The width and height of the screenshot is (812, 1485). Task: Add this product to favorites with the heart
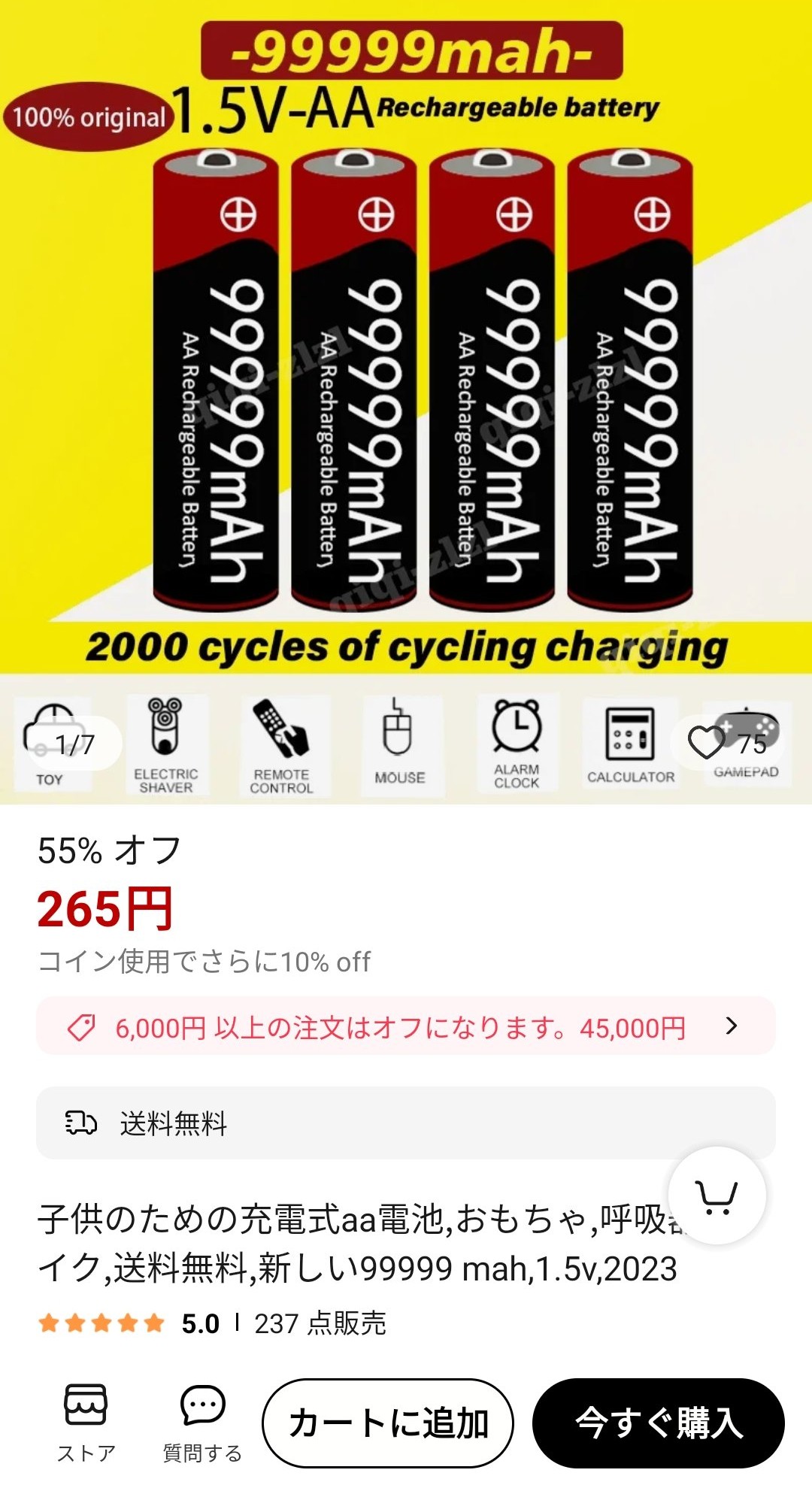(707, 743)
